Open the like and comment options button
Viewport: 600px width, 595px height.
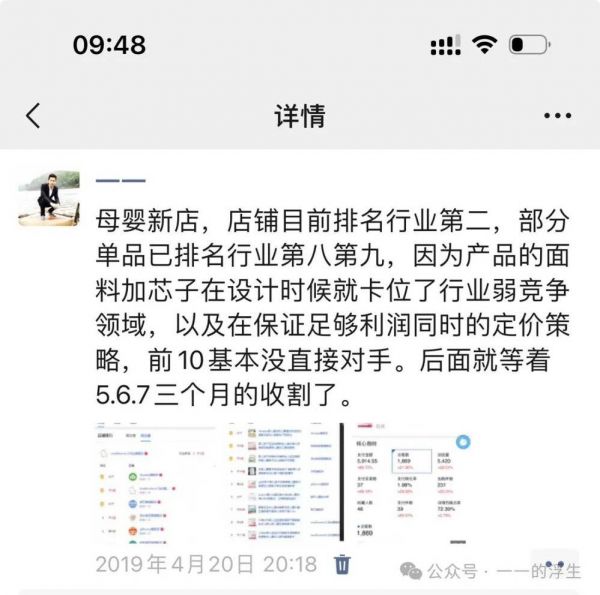(x=555, y=563)
